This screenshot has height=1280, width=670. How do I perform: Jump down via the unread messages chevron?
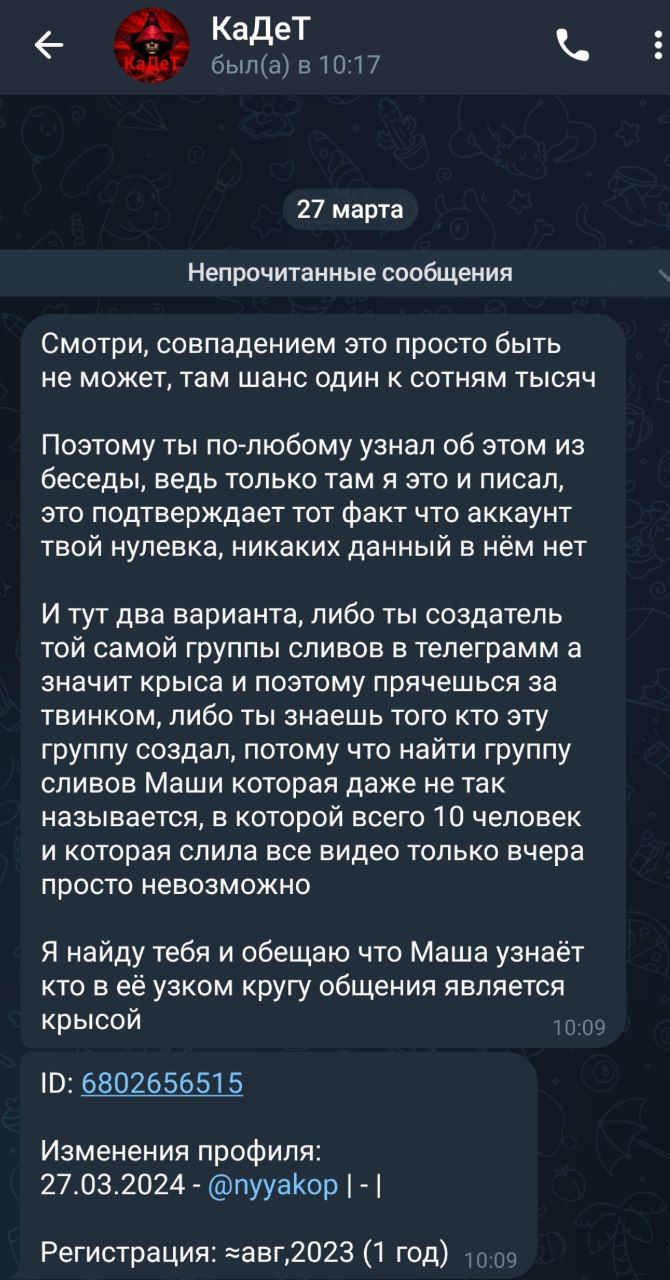(x=663, y=273)
